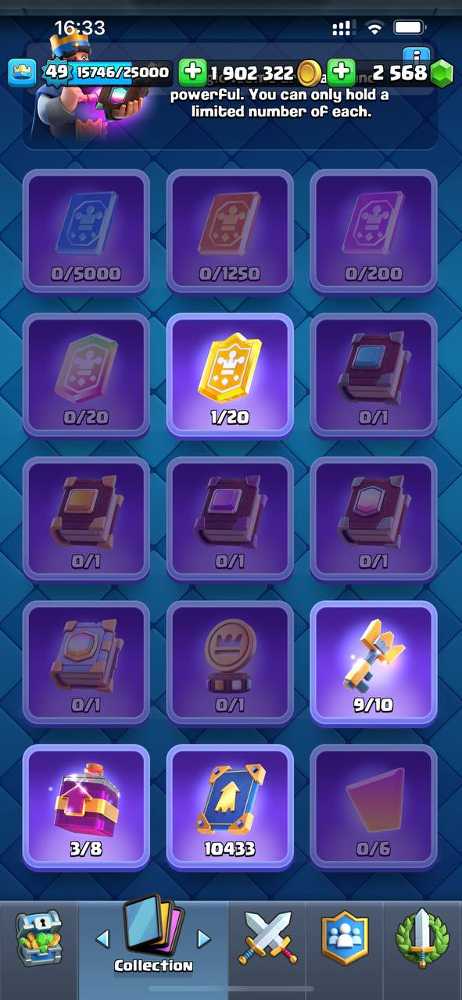This screenshot has width=462, height=1000.
Task: Select the gold wild card 1/20
Action: pyautogui.click(x=230, y=374)
